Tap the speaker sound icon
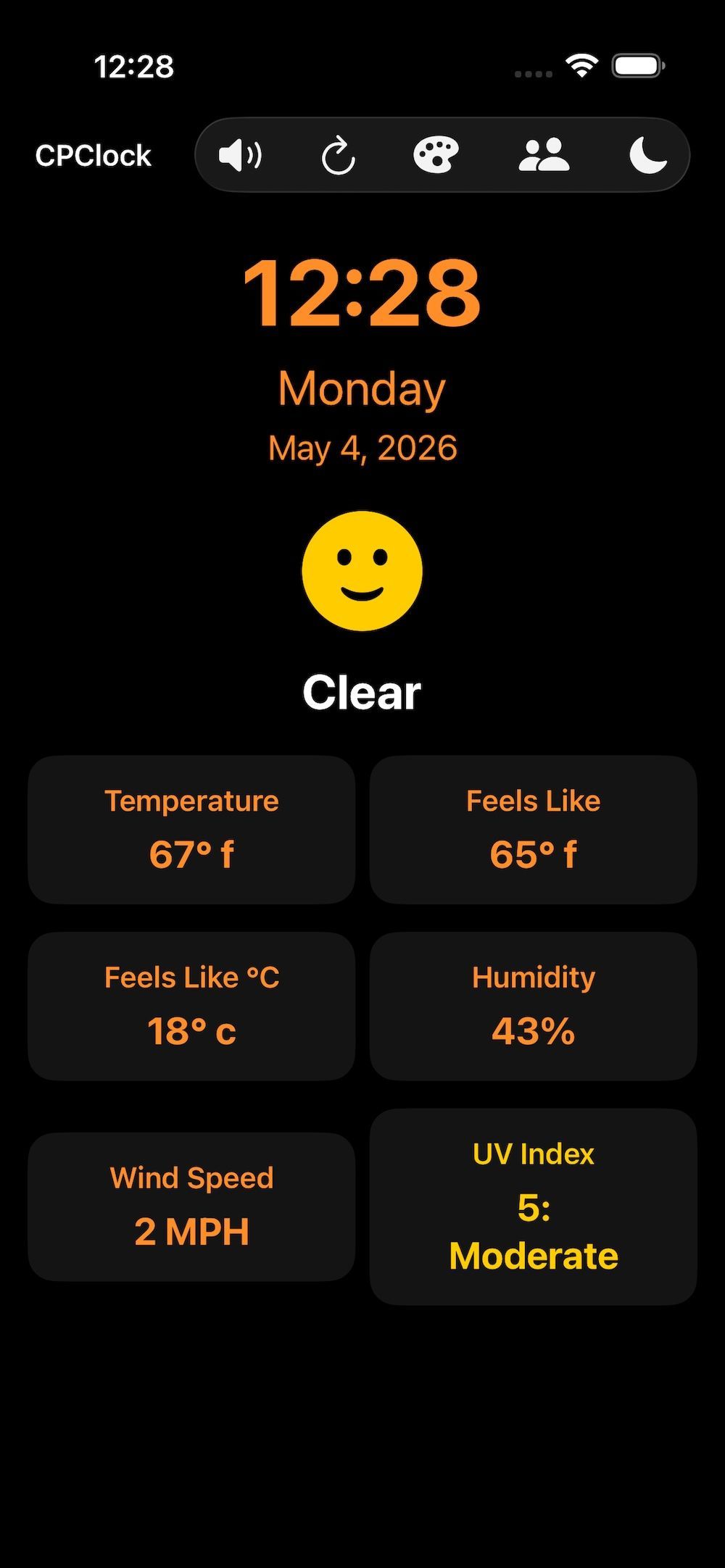The width and height of the screenshot is (725, 1568). [x=240, y=155]
